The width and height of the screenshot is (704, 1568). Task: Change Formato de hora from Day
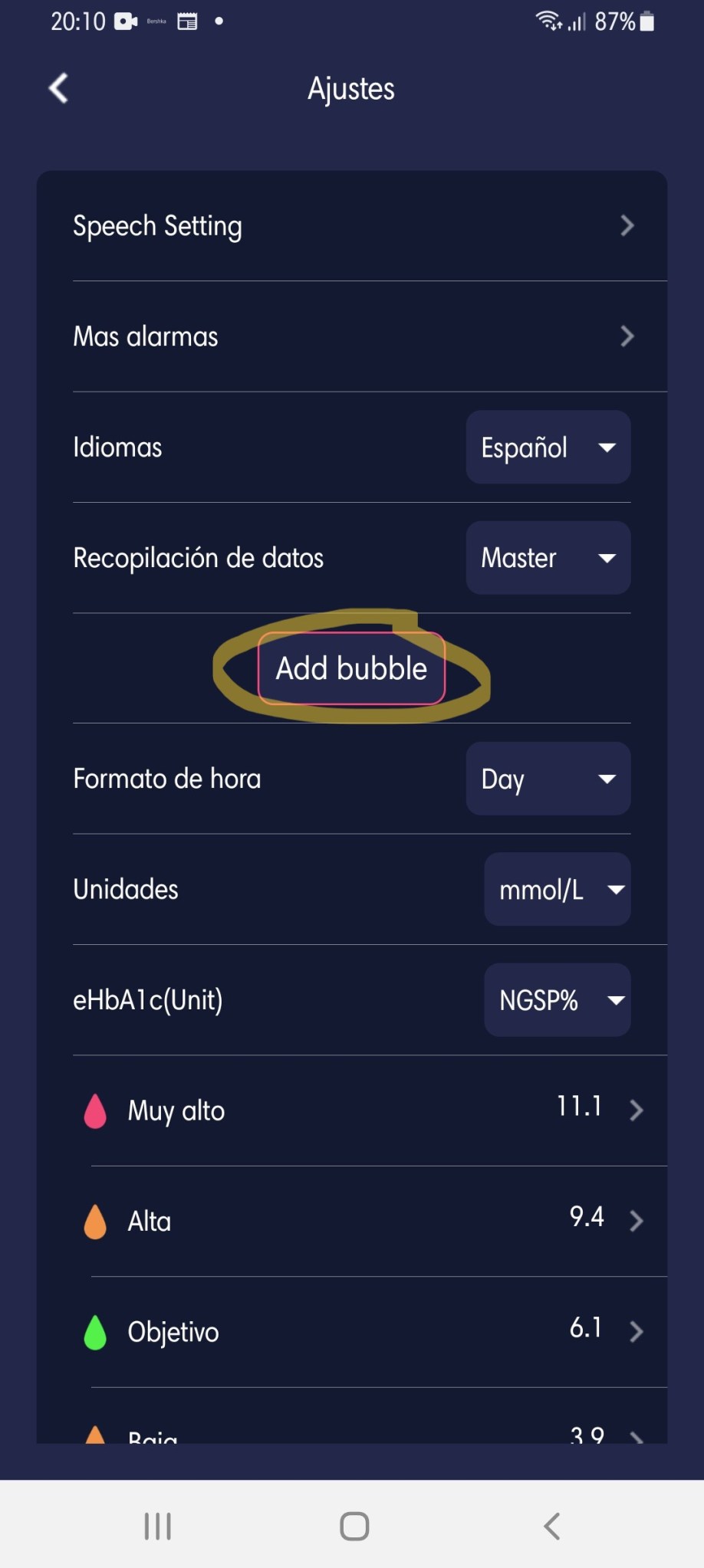coord(548,779)
